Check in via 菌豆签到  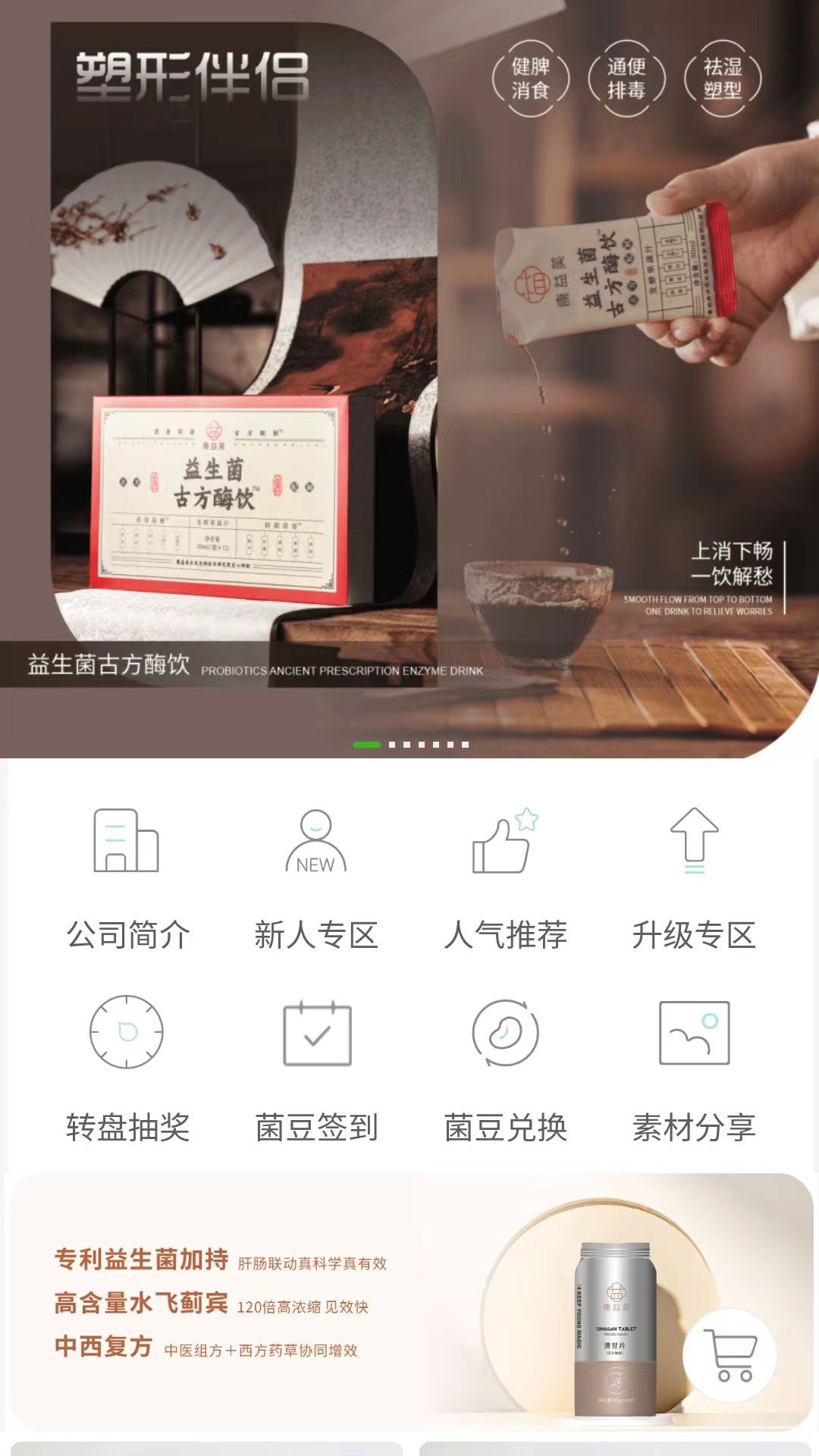coord(316,1069)
